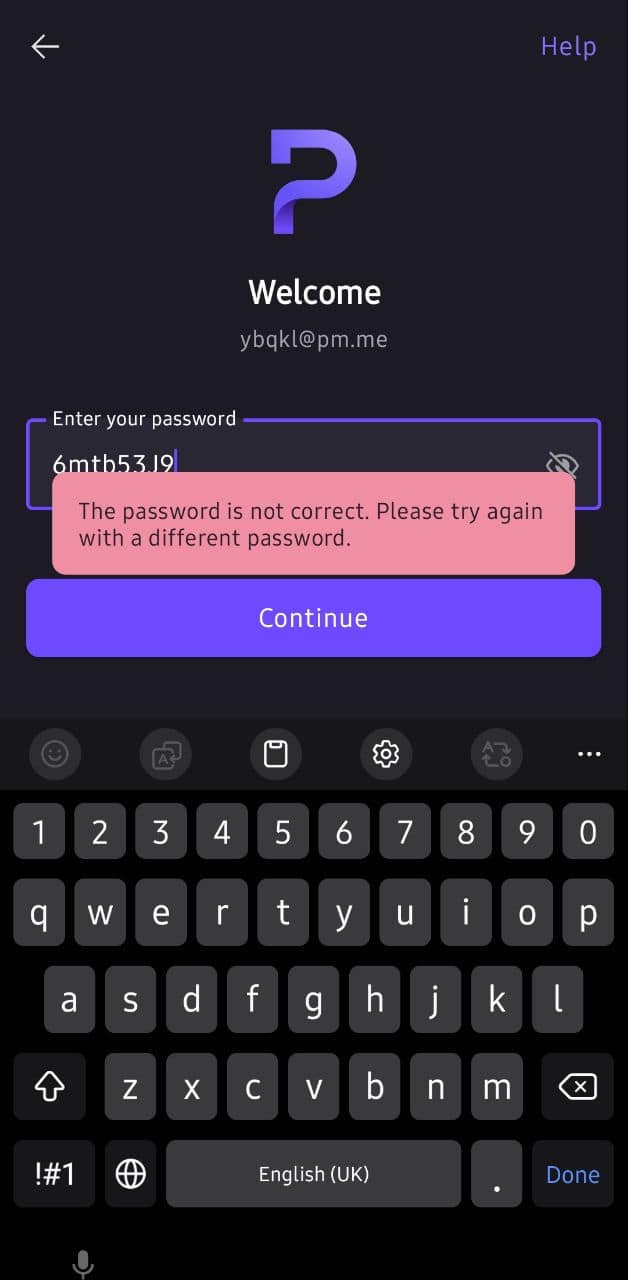
Task: Open the keyboard clipboard
Action: [275, 754]
